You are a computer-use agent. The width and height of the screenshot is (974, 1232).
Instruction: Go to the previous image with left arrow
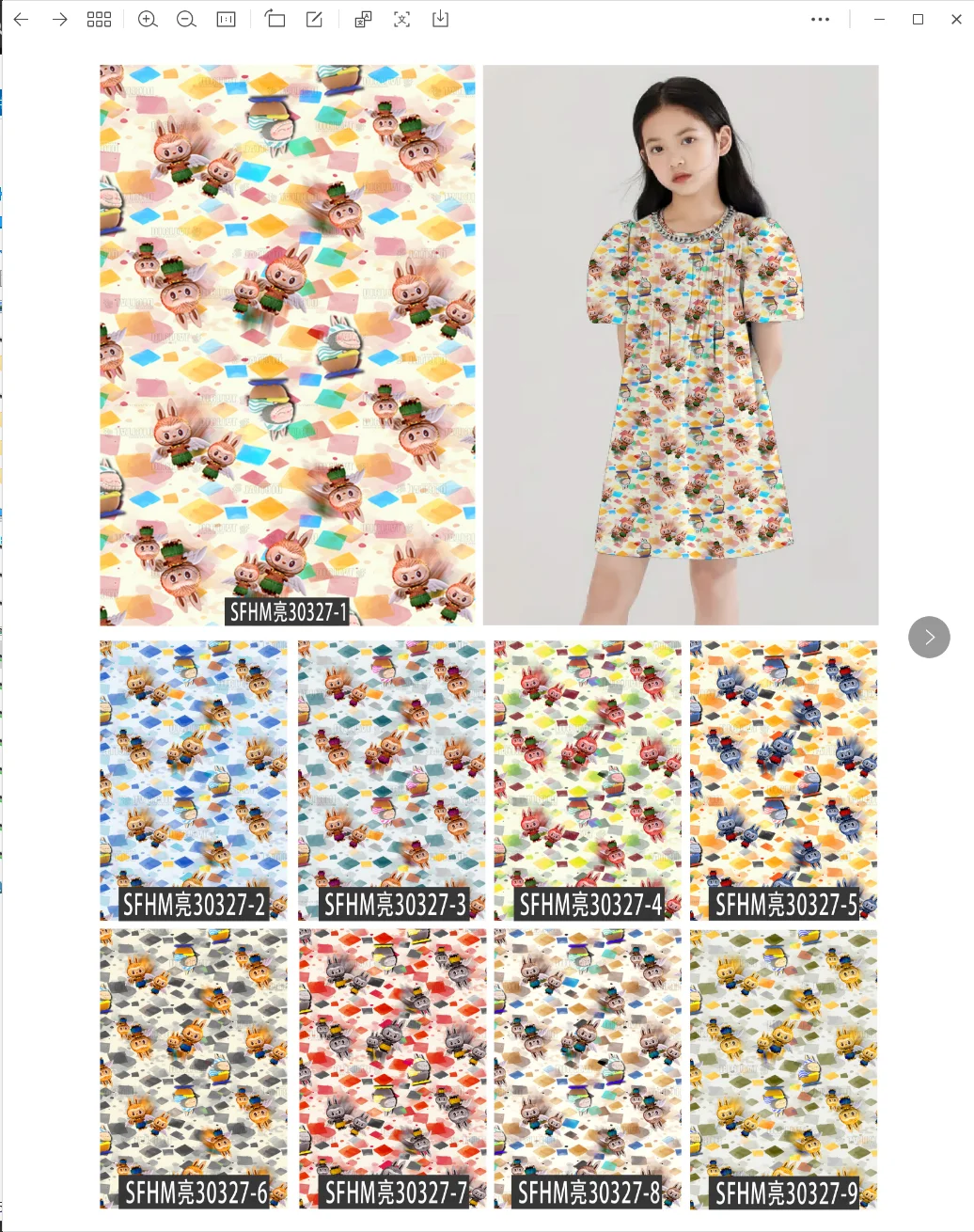21,19
